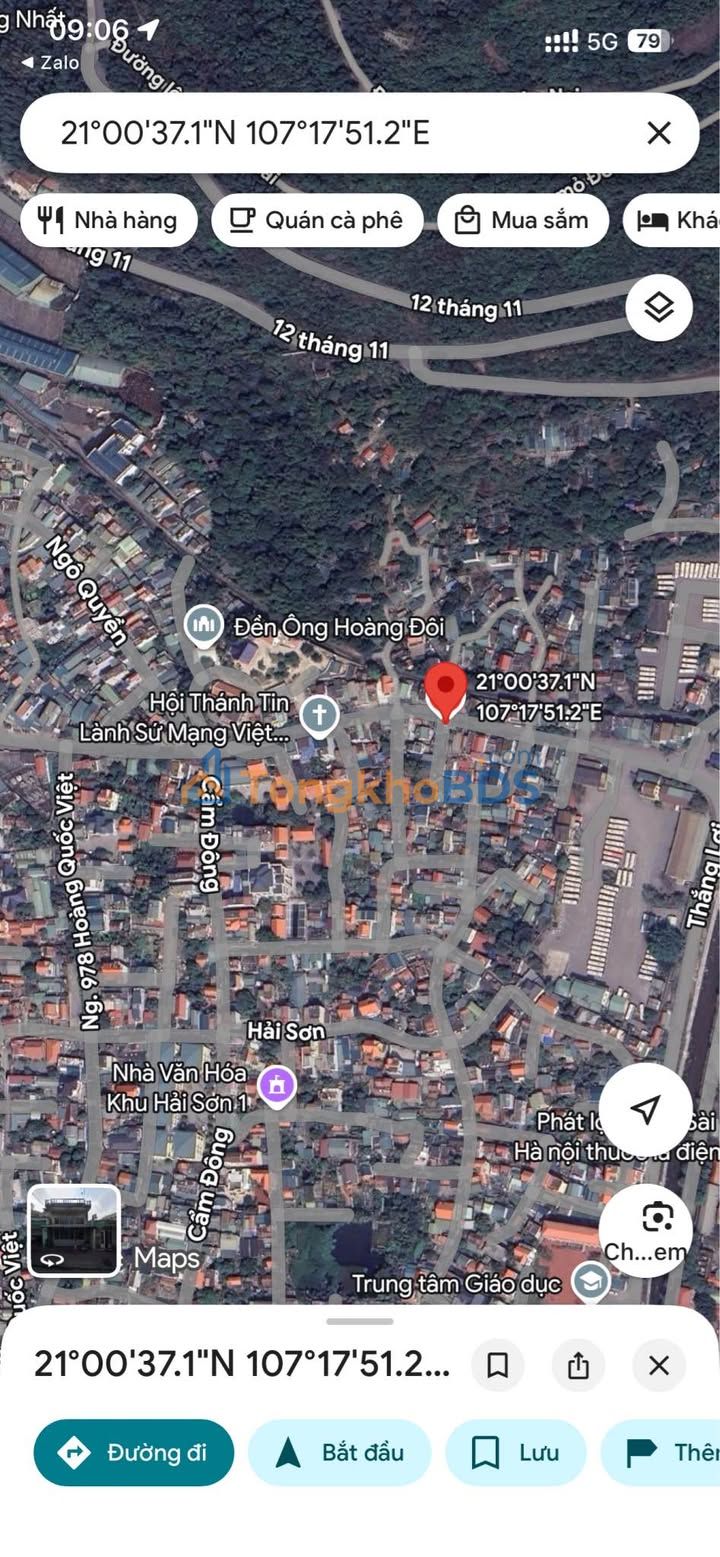Open the Street View thumbnail
Viewport: 720px width, 1557px height.
74,1231
